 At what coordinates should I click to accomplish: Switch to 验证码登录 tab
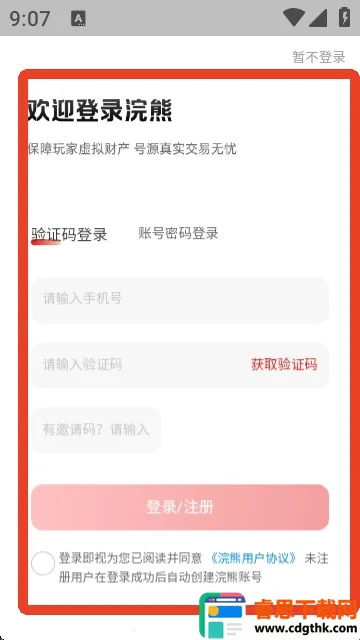[x=69, y=235]
